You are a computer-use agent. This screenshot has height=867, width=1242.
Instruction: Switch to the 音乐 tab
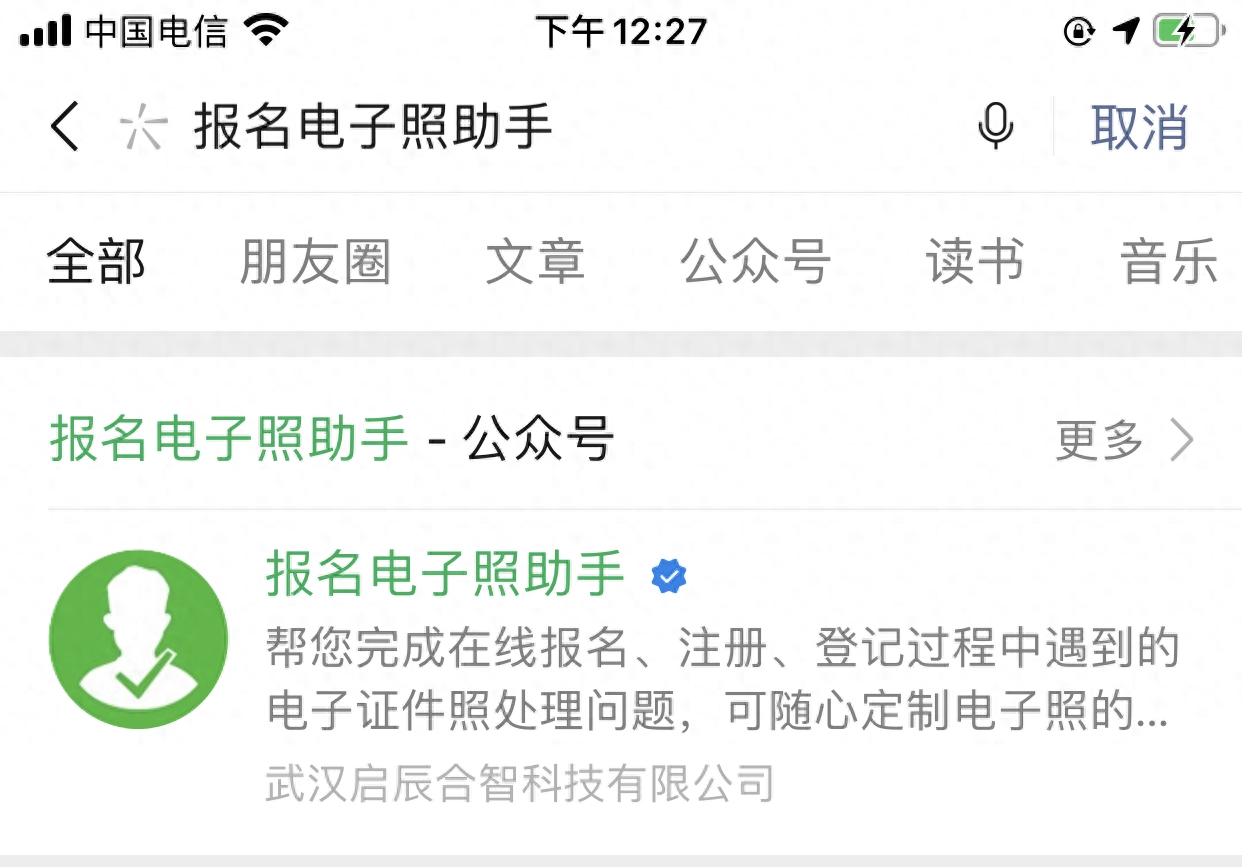coord(1168,262)
